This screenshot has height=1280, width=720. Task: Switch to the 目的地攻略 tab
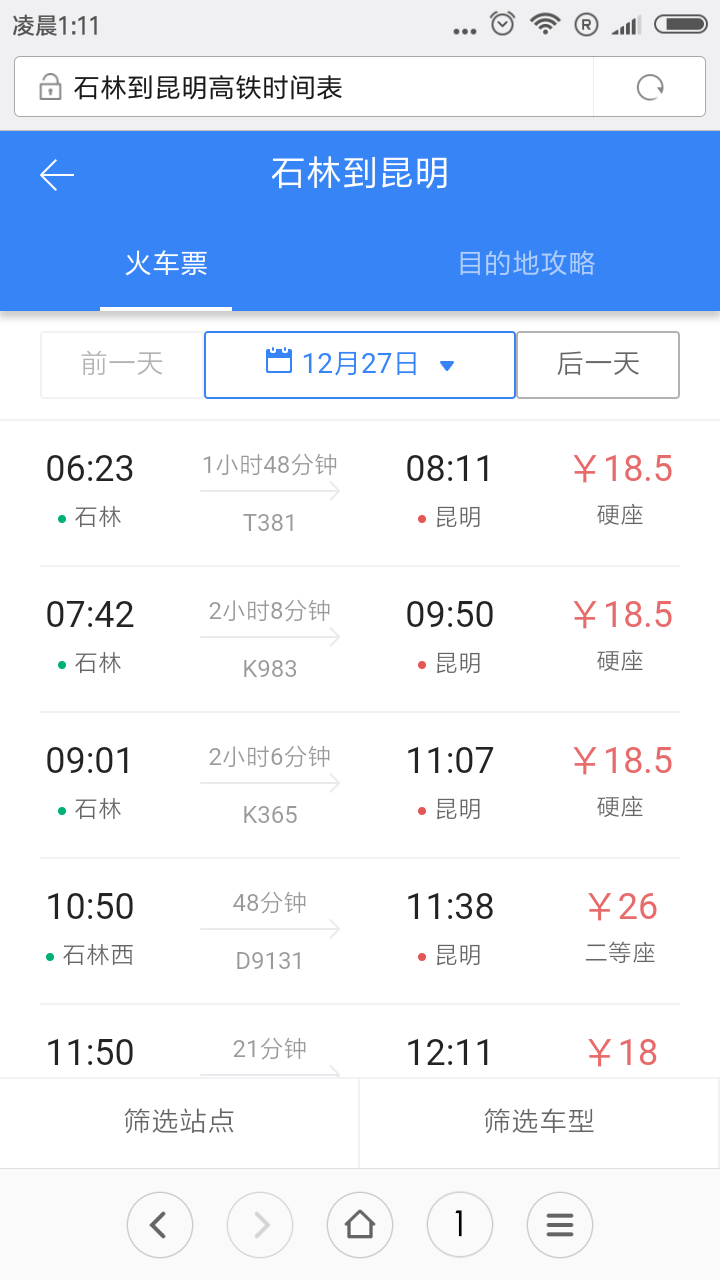[527, 263]
